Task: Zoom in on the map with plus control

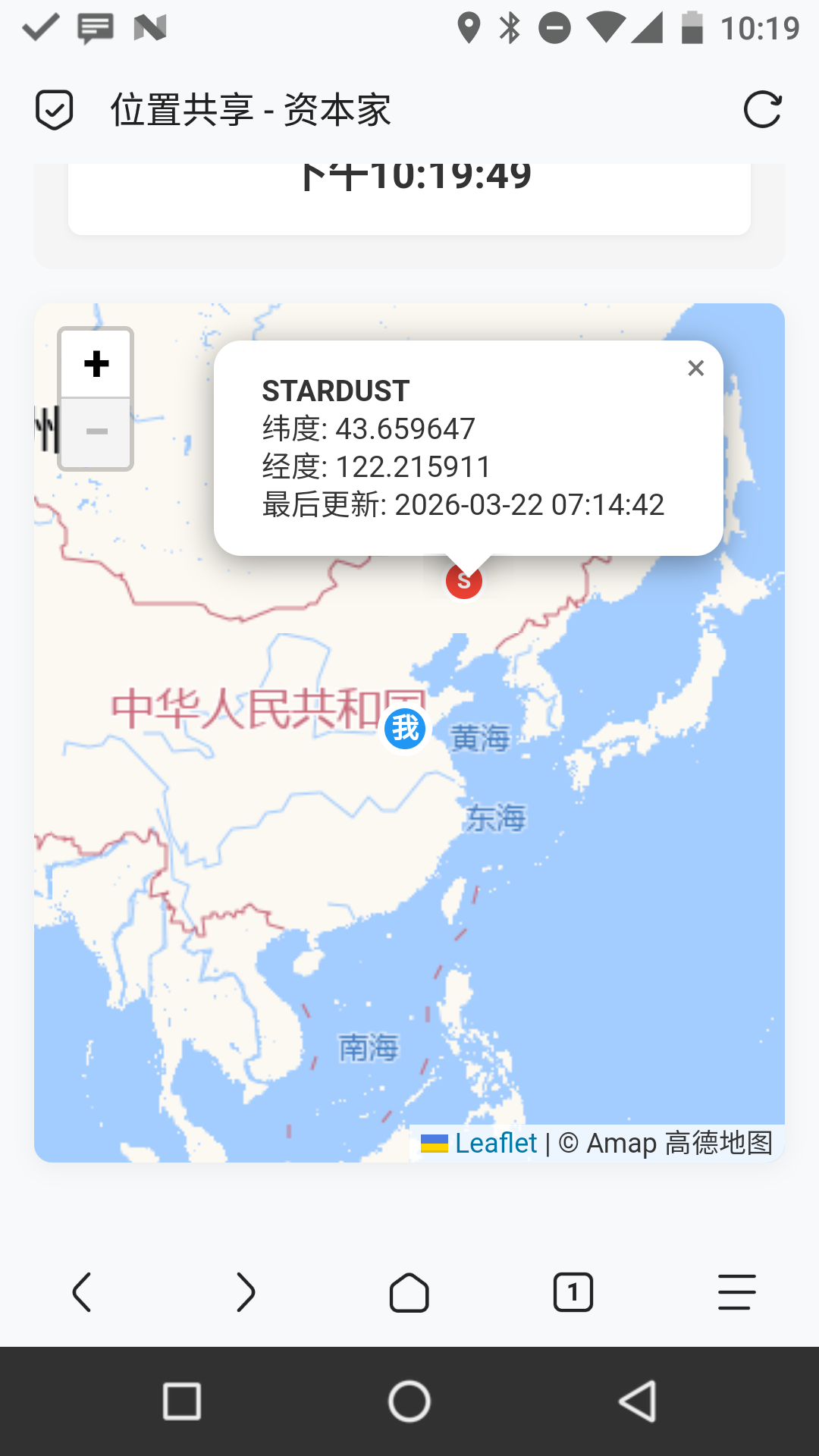Action: point(96,363)
